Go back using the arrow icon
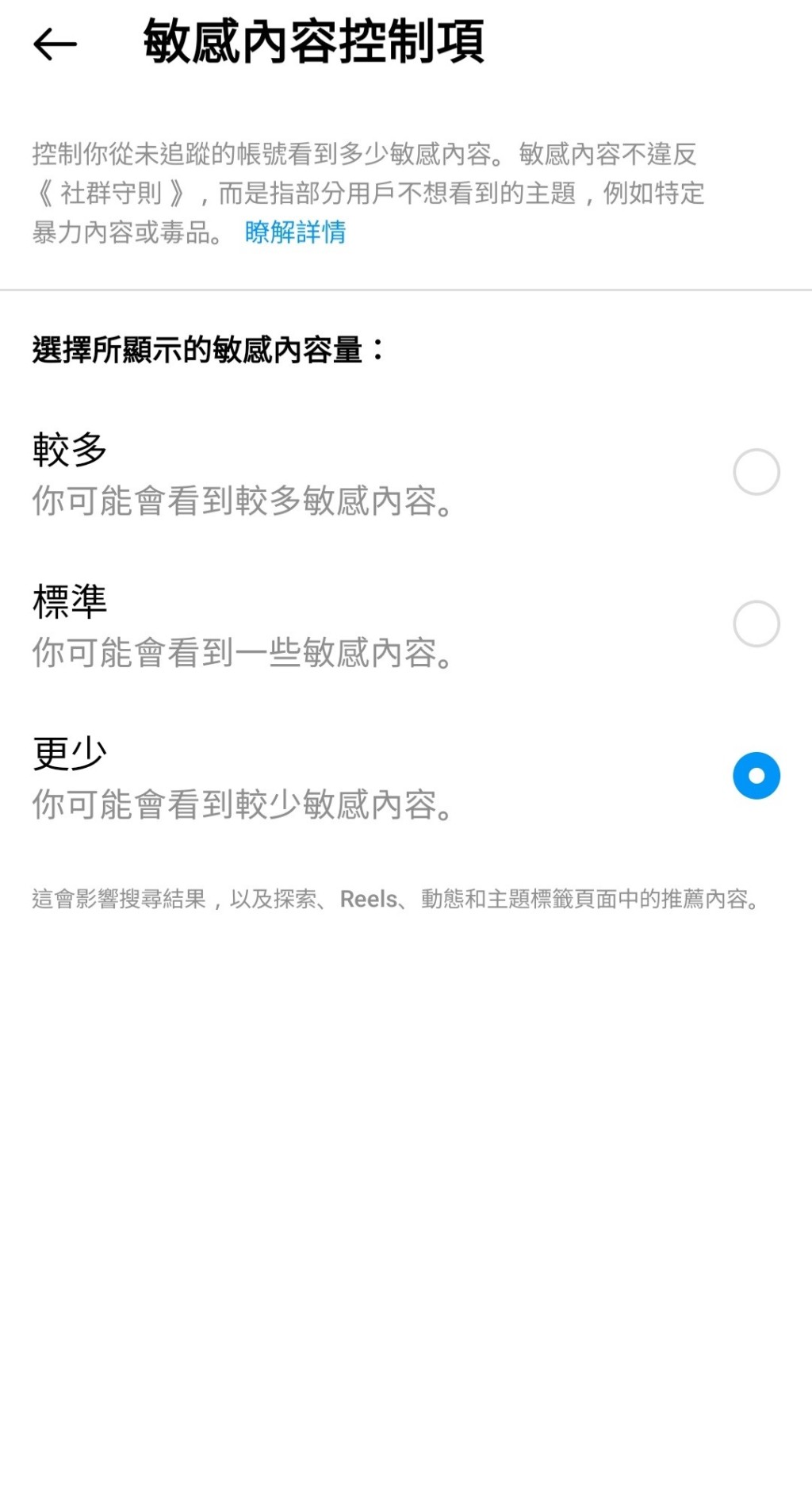The width and height of the screenshot is (812, 1489). tap(55, 44)
